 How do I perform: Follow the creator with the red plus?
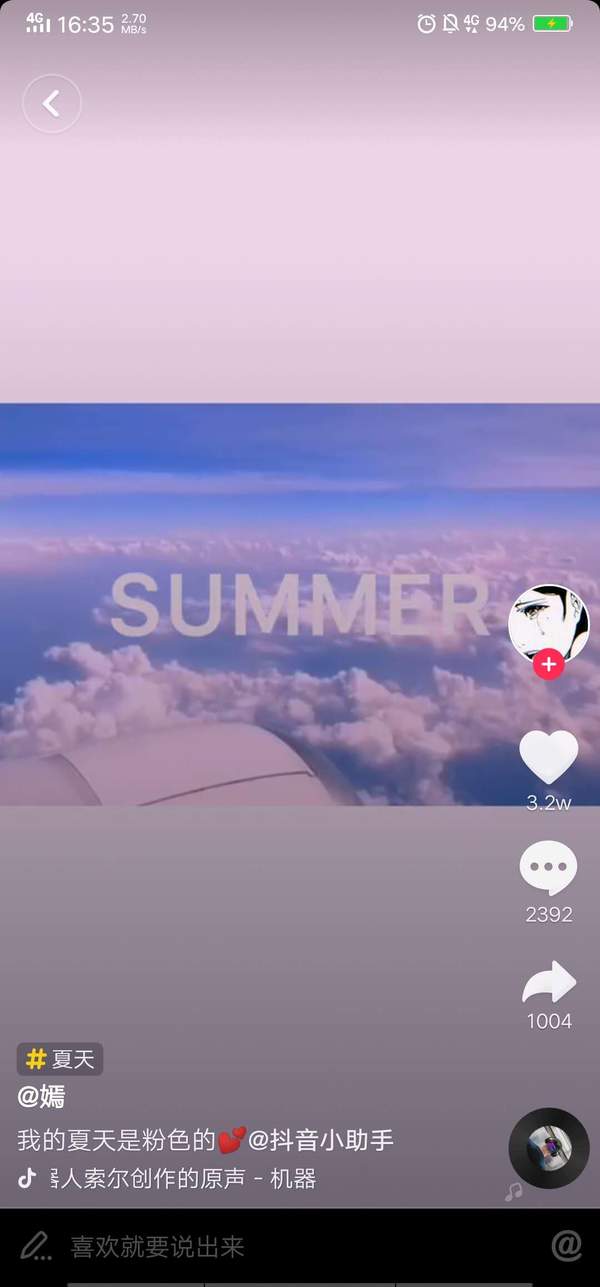click(548, 664)
